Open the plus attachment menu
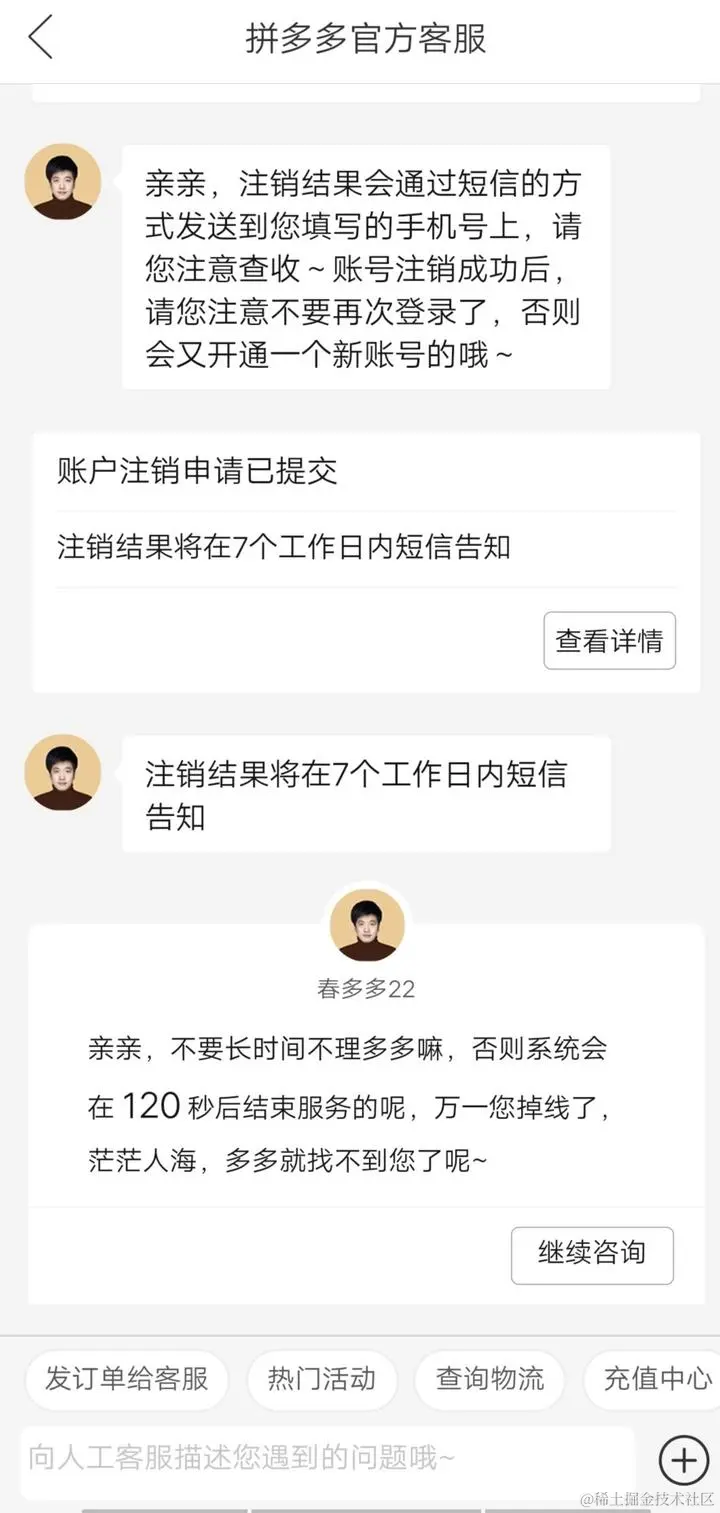 684,1460
